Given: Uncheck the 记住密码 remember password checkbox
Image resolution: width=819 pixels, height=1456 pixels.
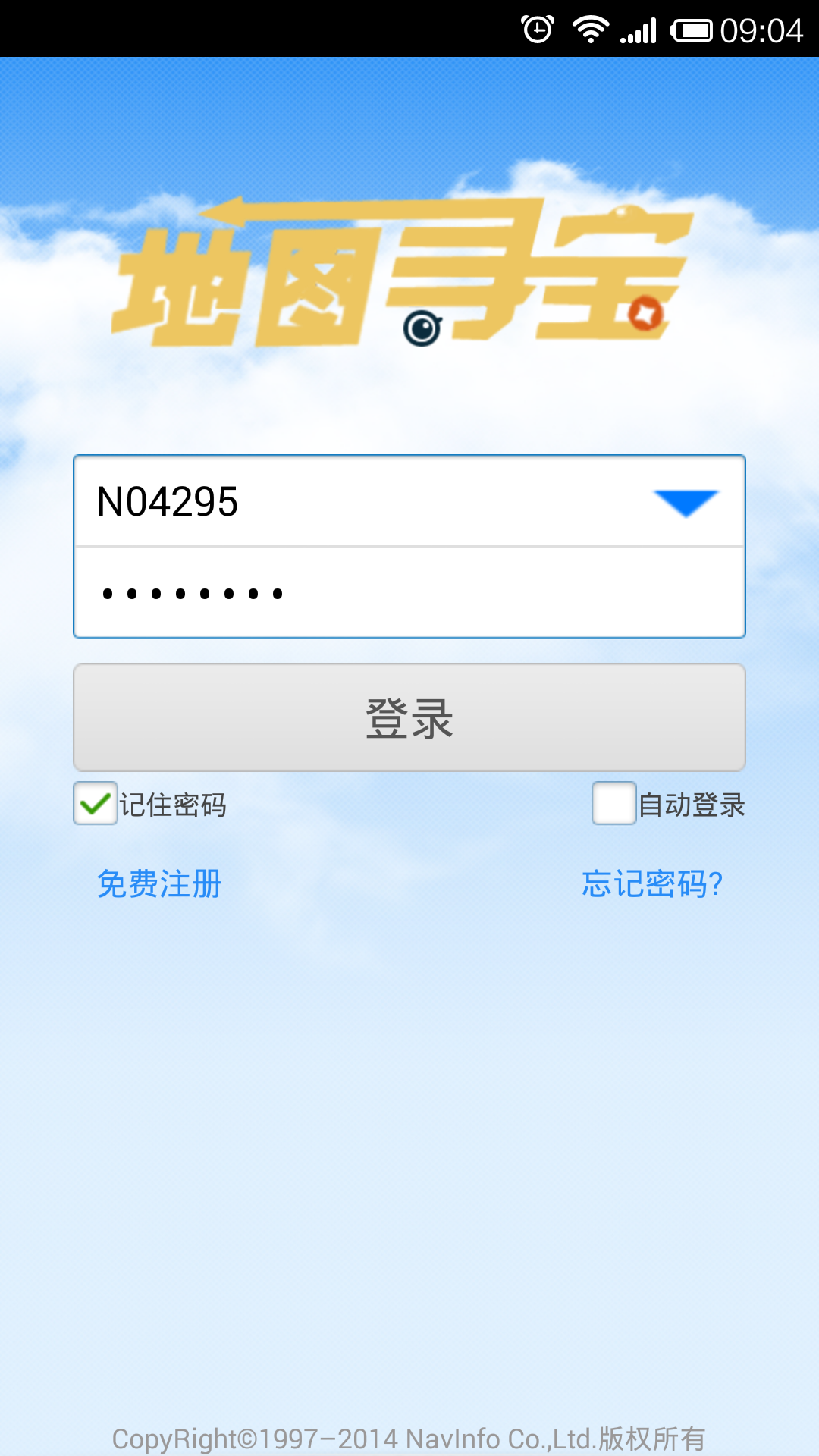Looking at the screenshot, I should [96, 804].
